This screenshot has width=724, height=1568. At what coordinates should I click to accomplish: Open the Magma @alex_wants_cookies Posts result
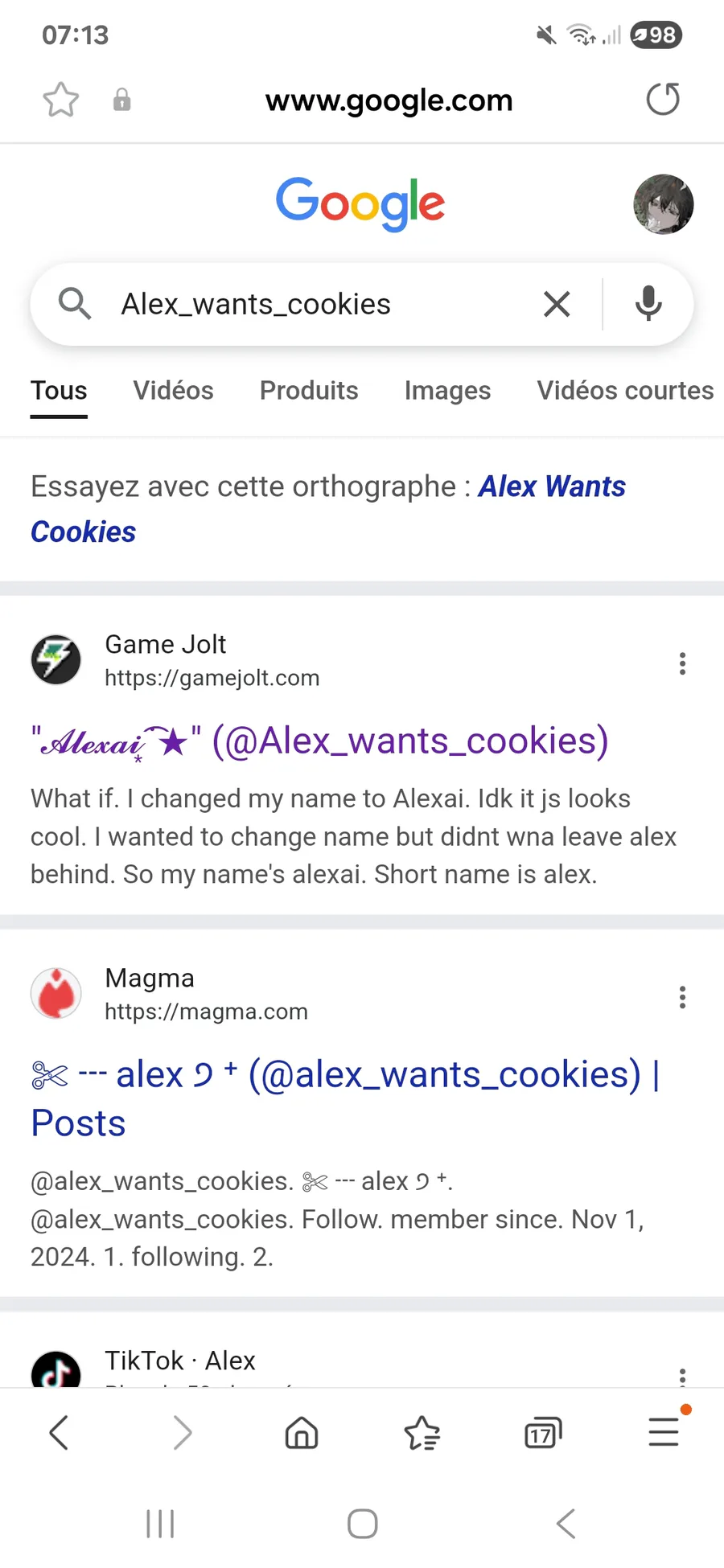click(346, 1098)
